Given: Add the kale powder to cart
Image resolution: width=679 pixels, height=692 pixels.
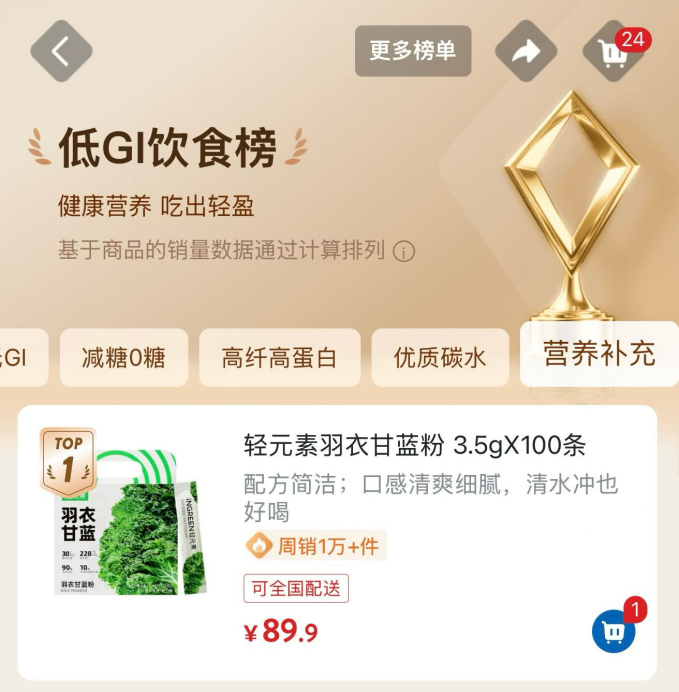Looking at the screenshot, I should tap(613, 631).
